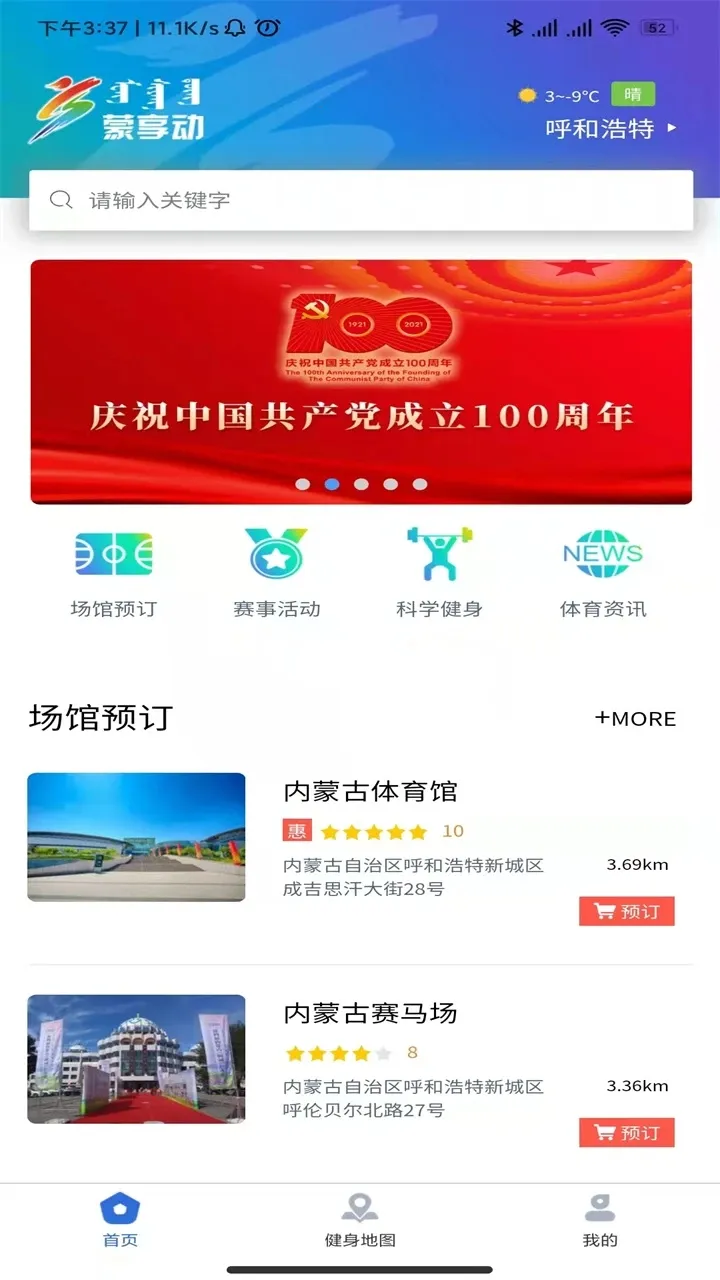Book 内蒙古体育馆 with 预订 button

pos(627,911)
